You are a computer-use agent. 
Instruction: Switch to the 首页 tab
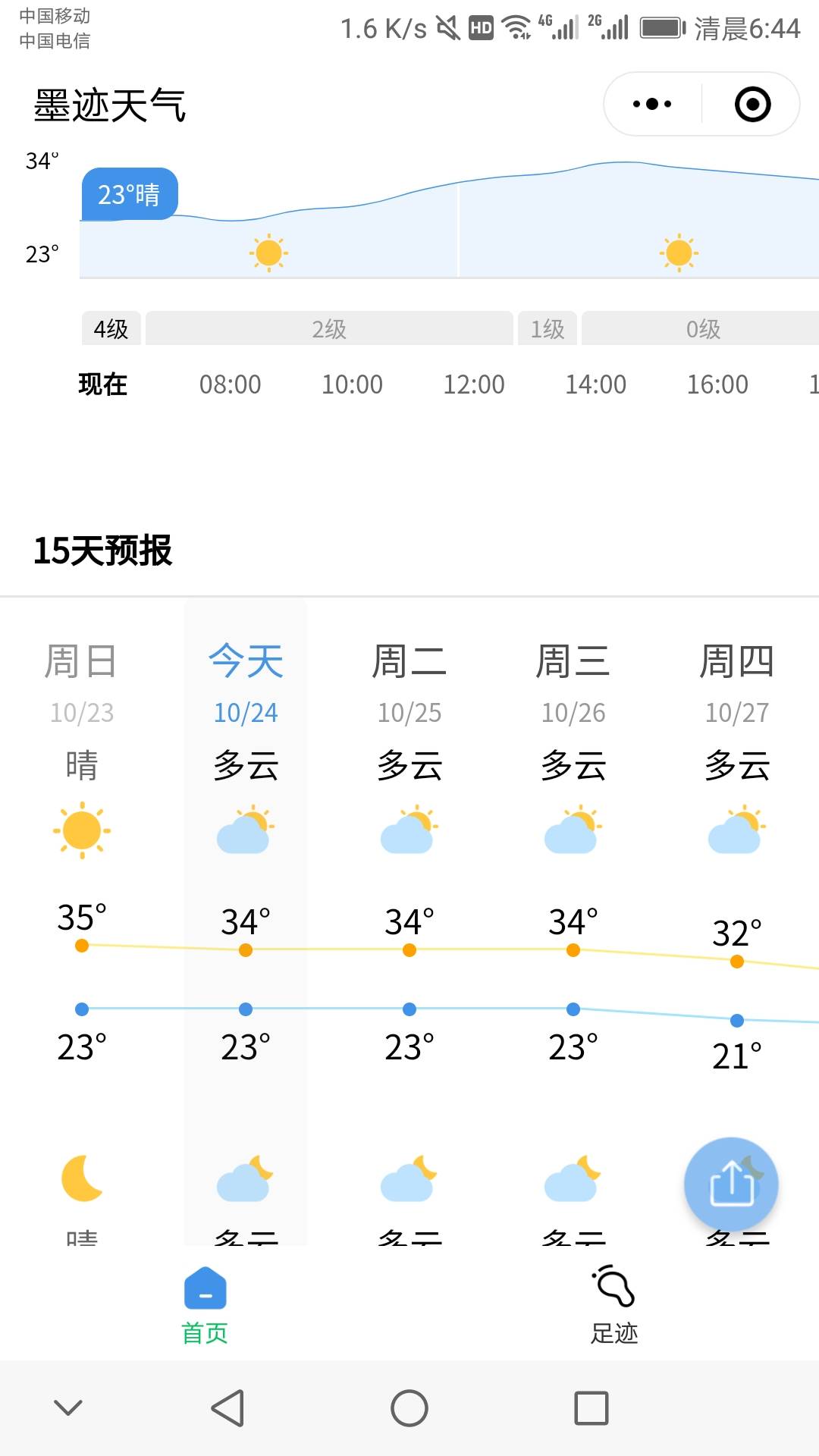(x=205, y=1304)
